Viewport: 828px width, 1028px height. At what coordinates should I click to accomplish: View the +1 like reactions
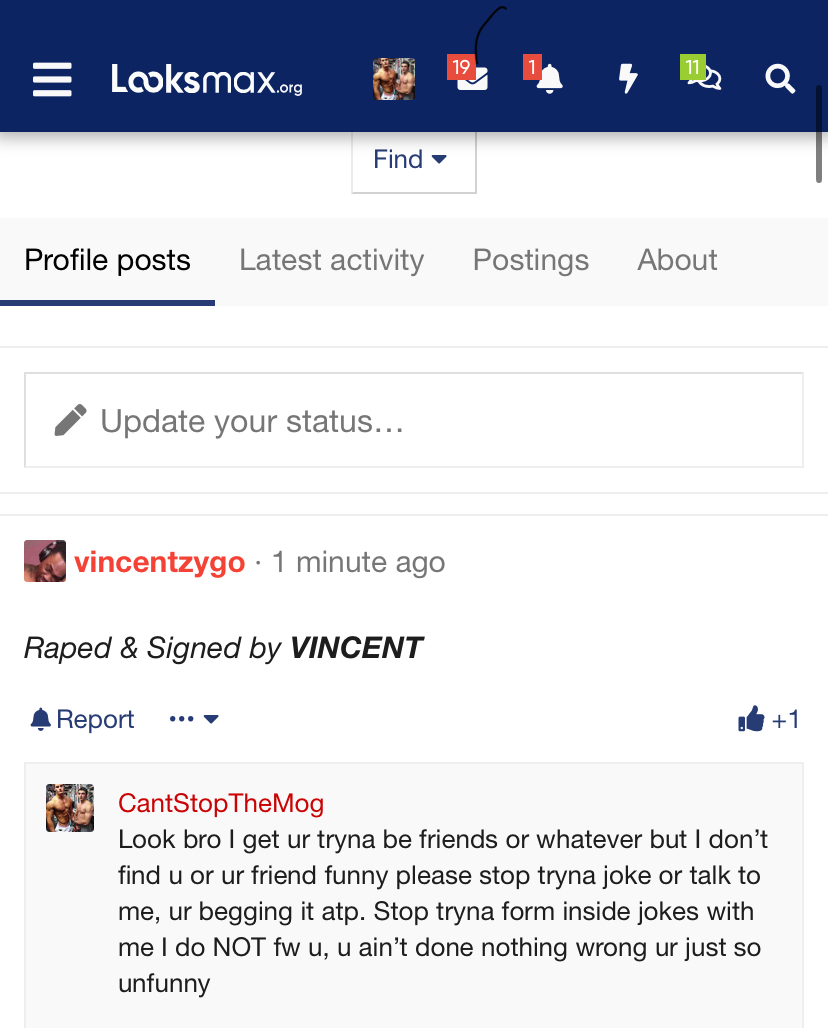[768, 719]
